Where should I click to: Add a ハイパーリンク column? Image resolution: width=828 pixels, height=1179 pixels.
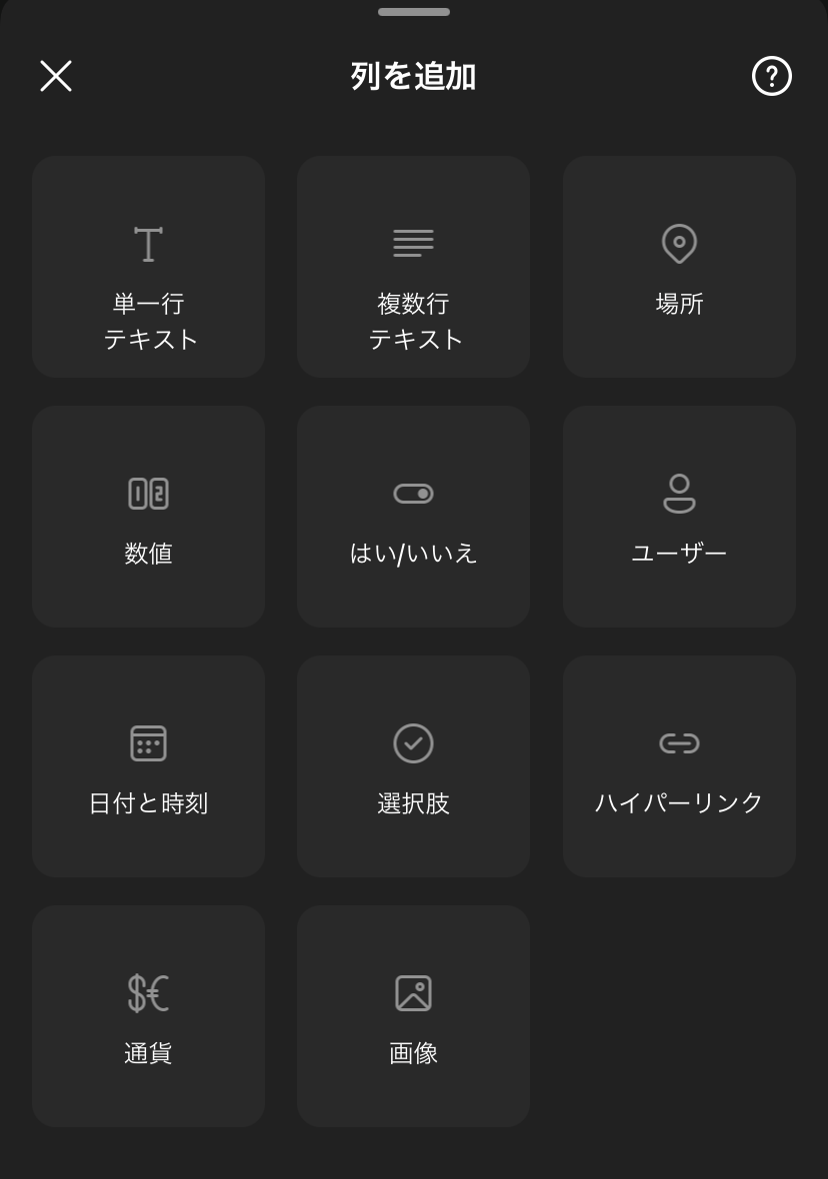tap(679, 767)
